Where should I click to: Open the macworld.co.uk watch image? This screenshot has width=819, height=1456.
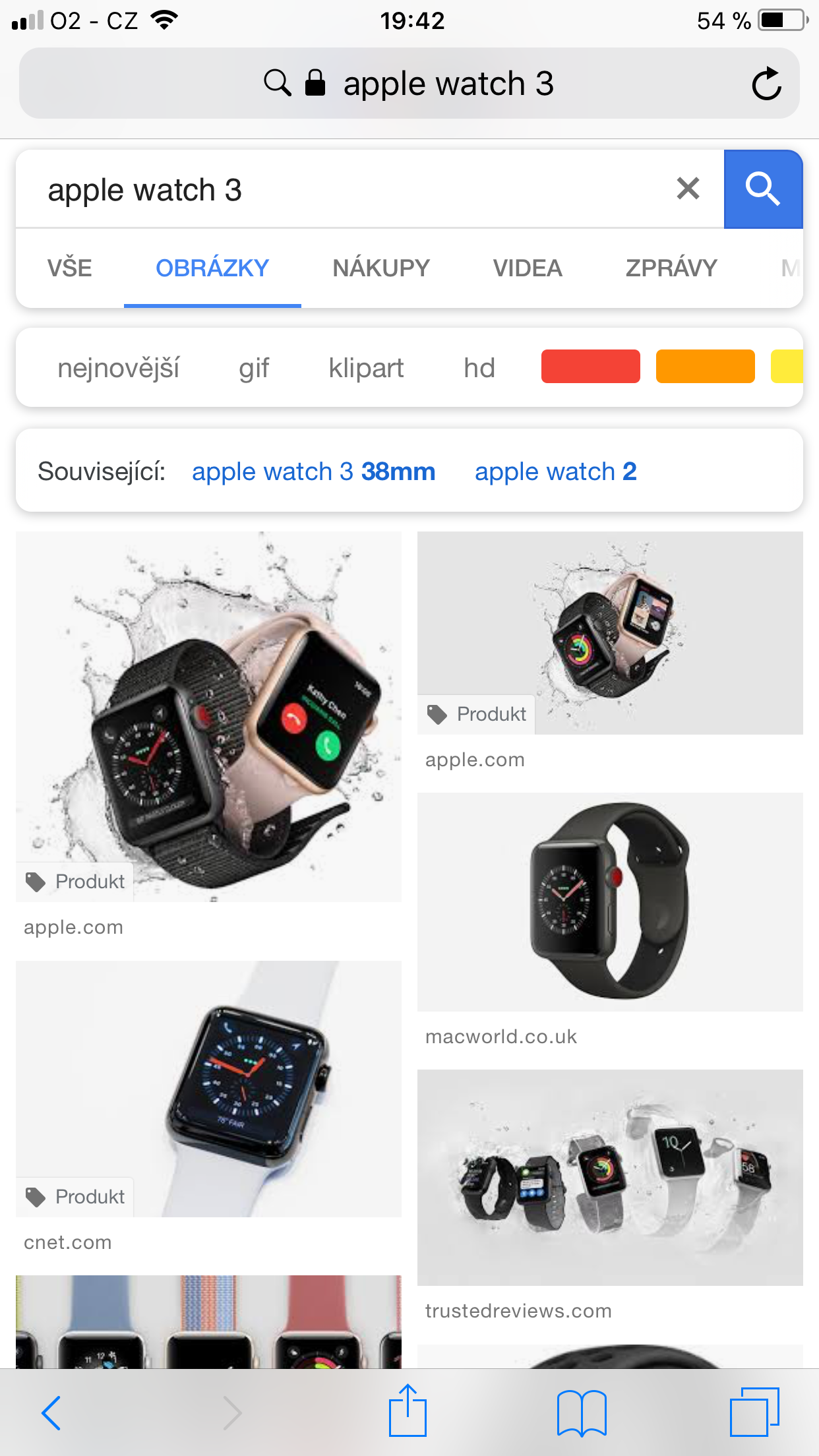click(610, 902)
